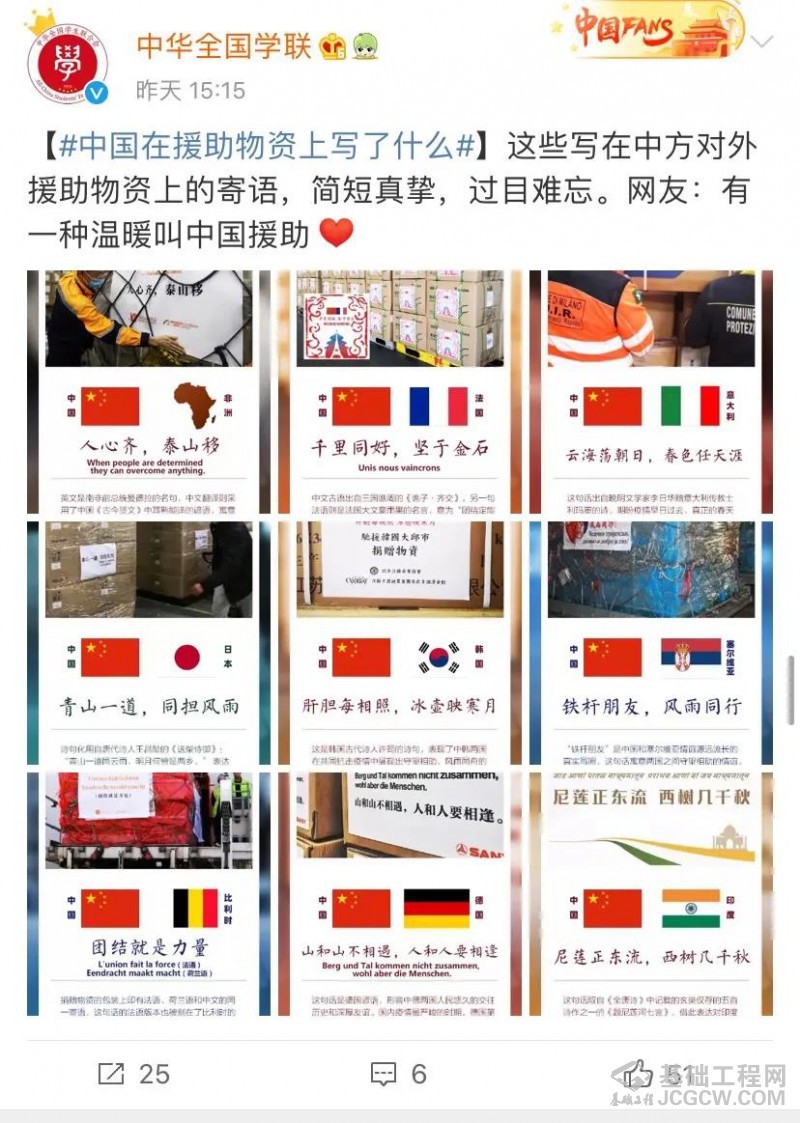The height and width of the screenshot is (1123, 800).
Task: Open the Japan aid image 青山一道
Action: click(148, 643)
